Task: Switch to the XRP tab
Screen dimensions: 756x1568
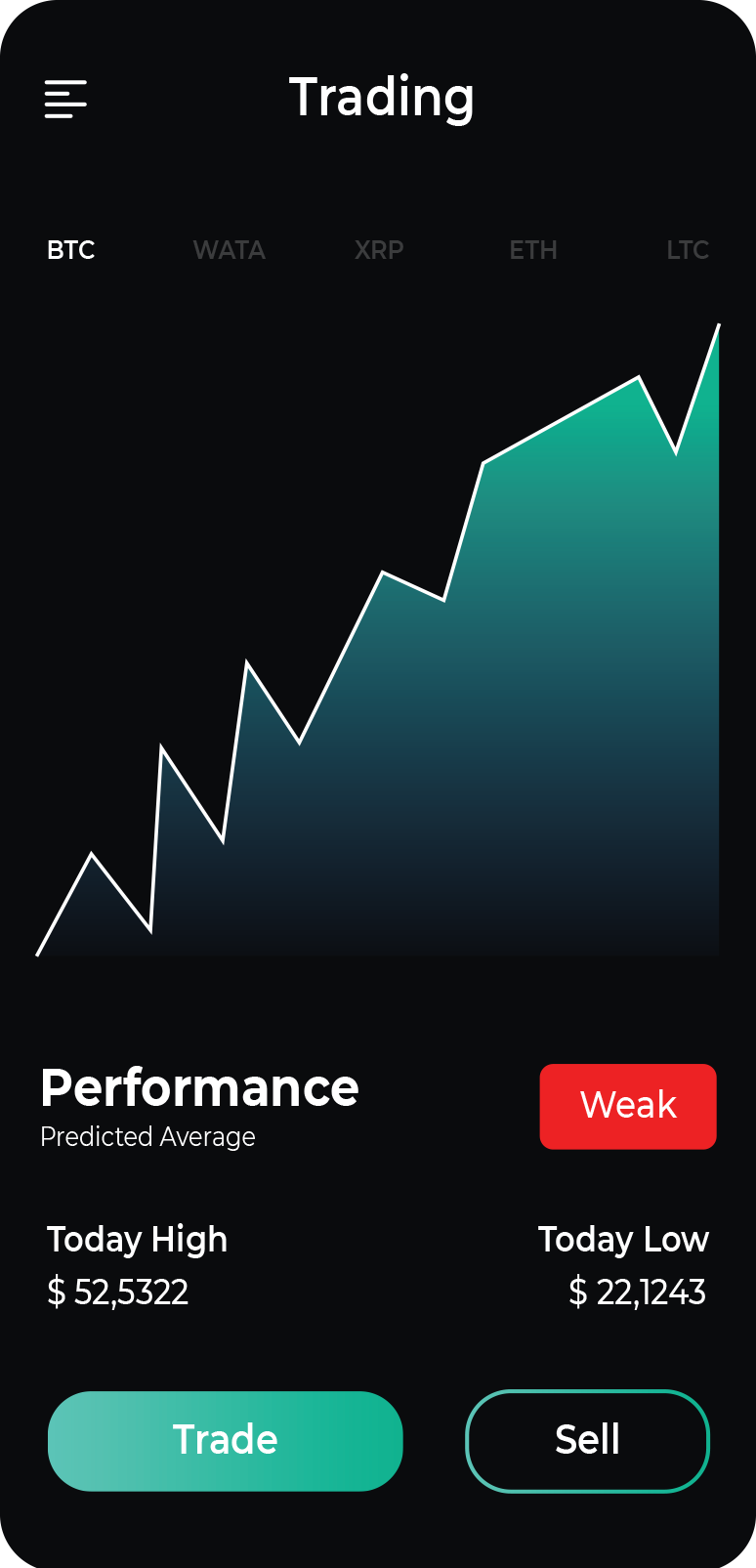Action: pyautogui.click(x=379, y=250)
